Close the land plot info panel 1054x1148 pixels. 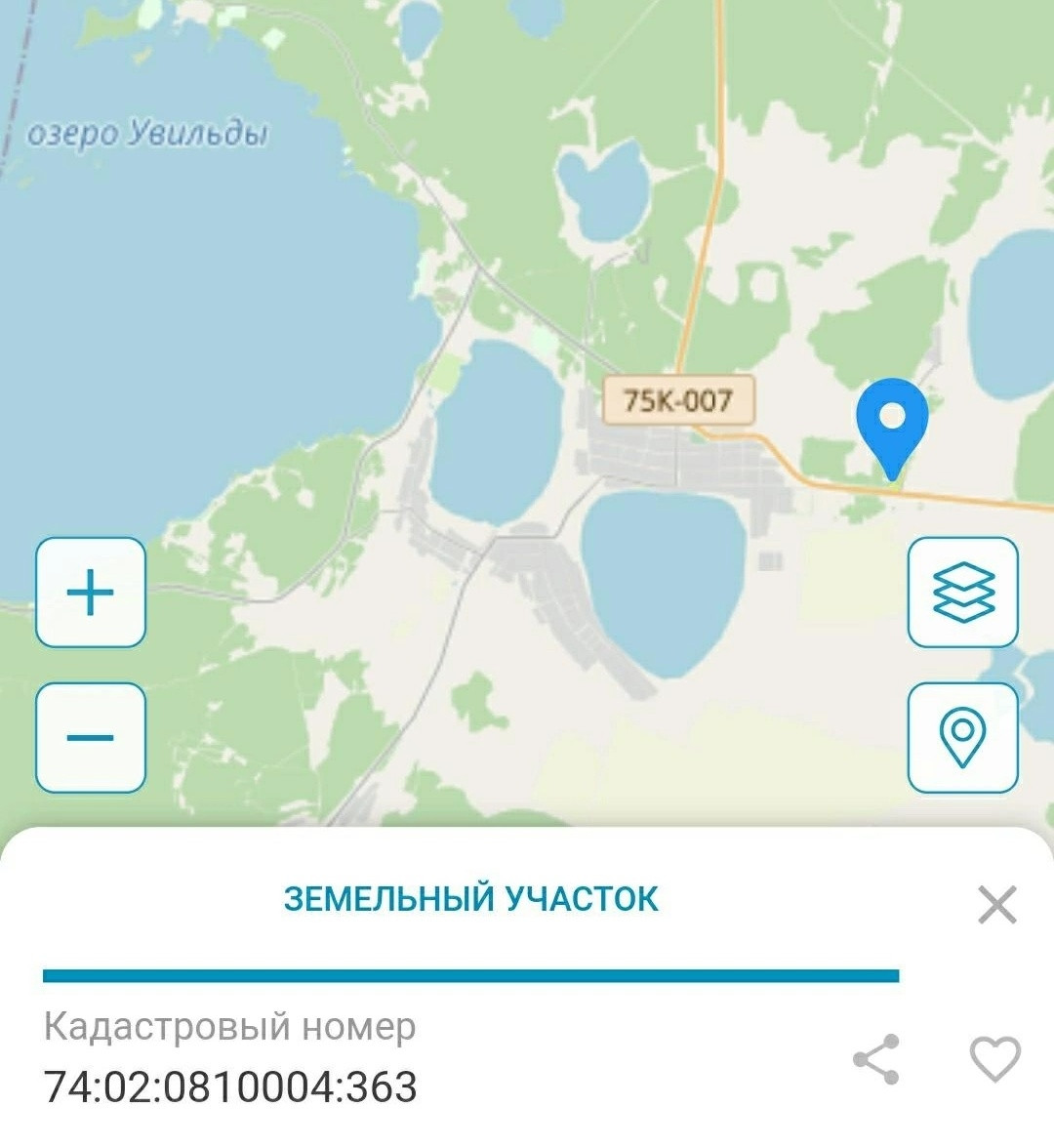point(996,905)
